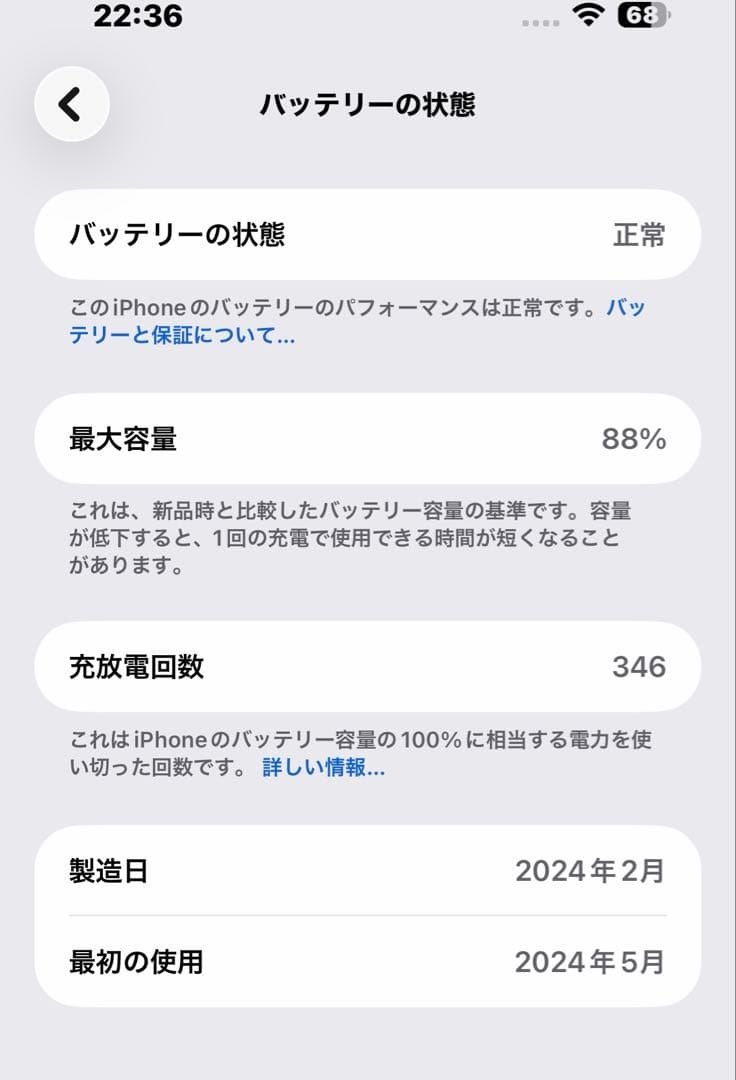Tap the バッテリーの状態 title

point(368,104)
